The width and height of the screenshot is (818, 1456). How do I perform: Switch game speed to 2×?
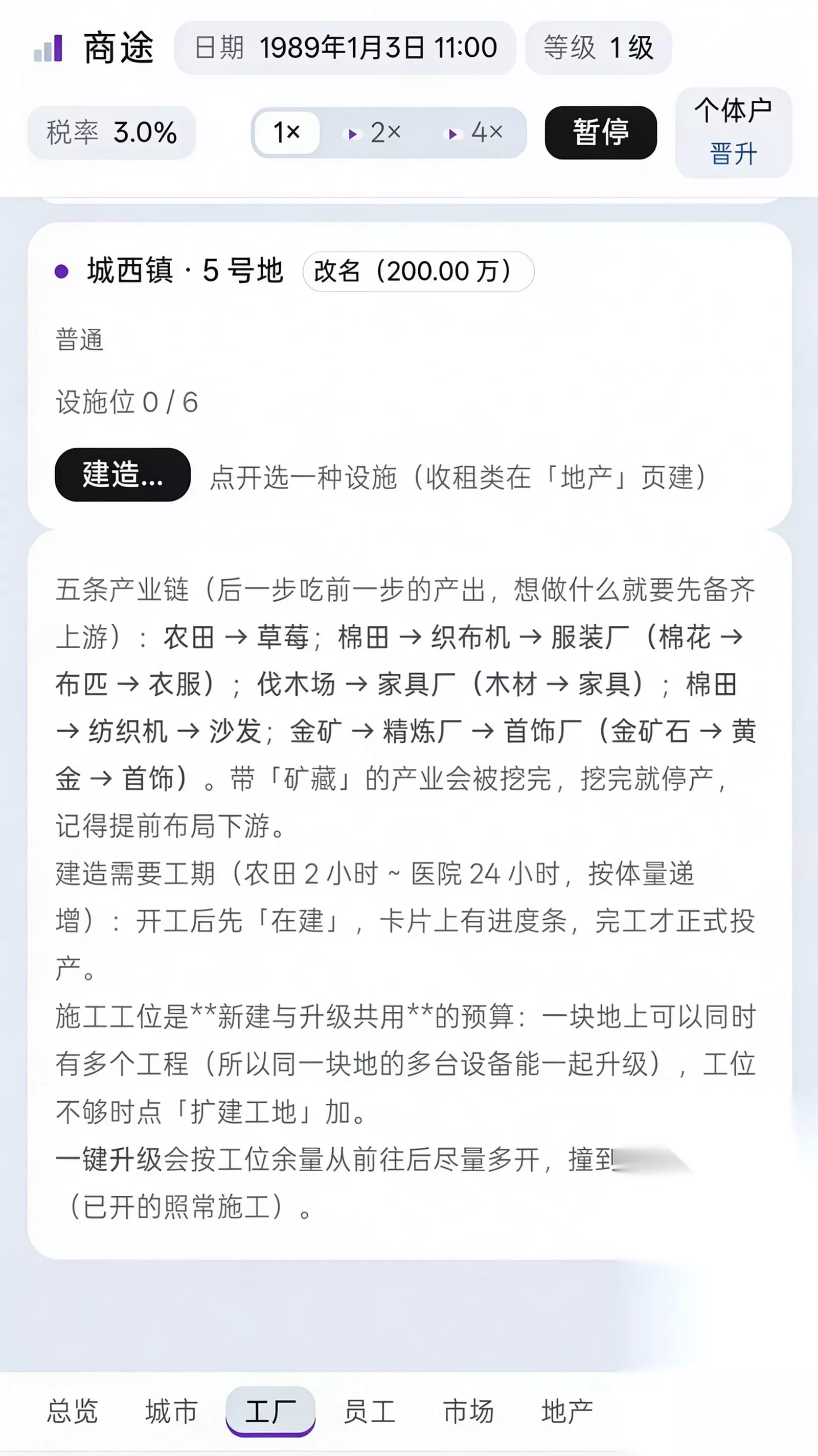tap(374, 133)
